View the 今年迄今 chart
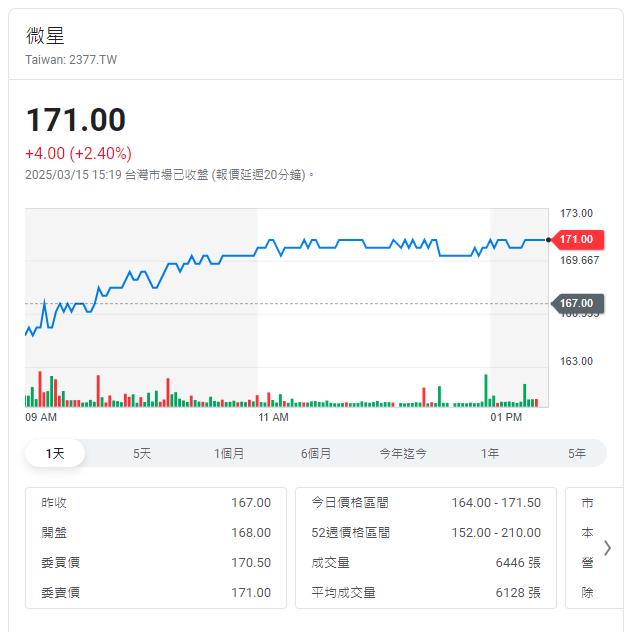The height and width of the screenshot is (632, 634). [x=403, y=453]
